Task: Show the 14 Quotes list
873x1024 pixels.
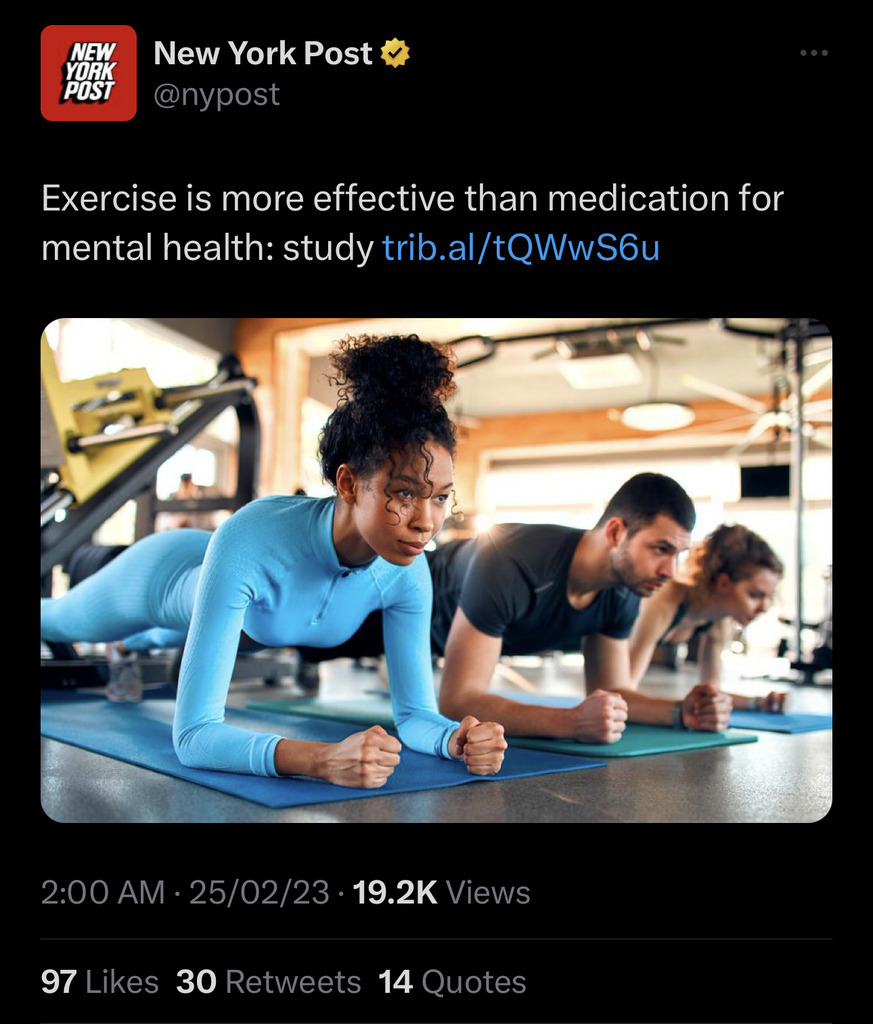Action: click(452, 982)
